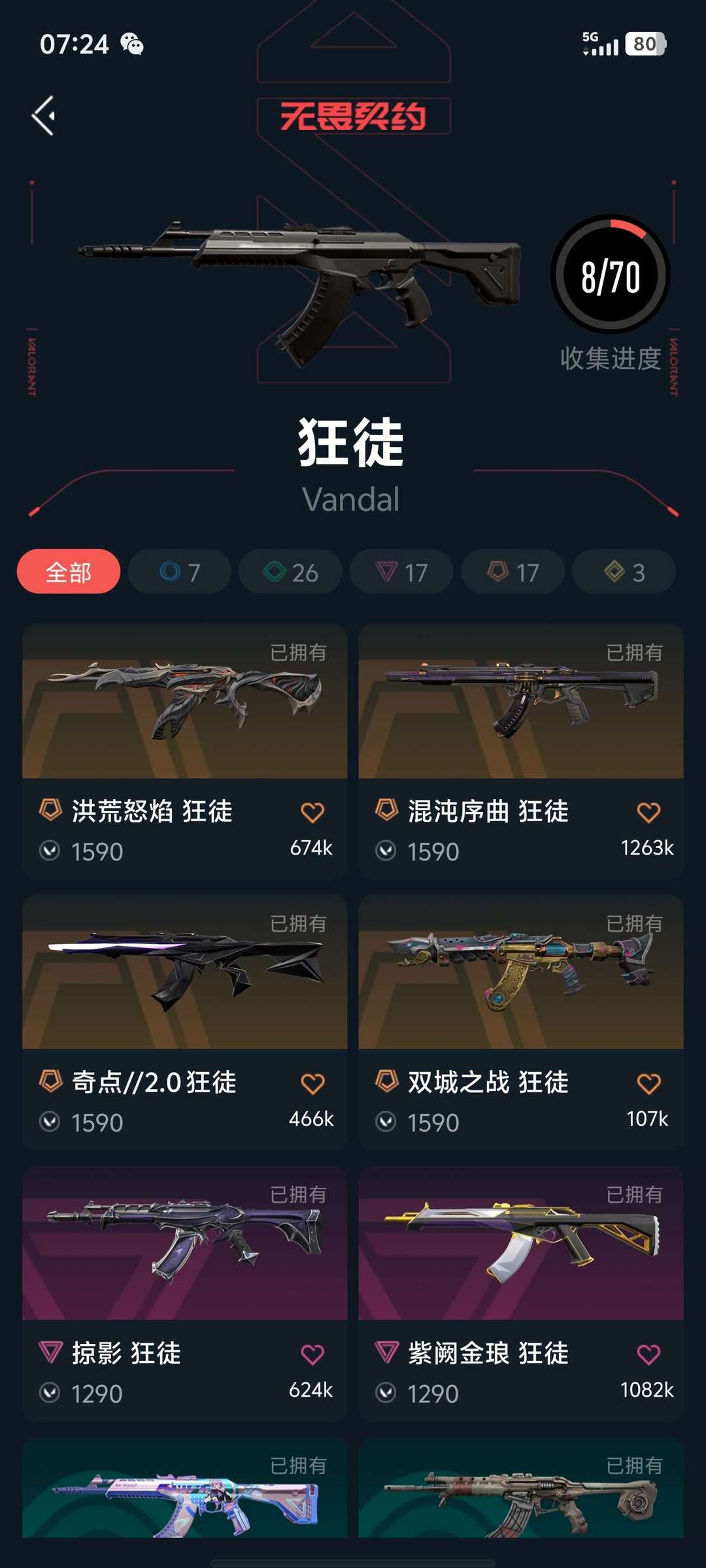This screenshot has width=706, height=1568.
Task: Tap the heart on 掠影 狂徒
Action: pyautogui.click(x=312, y=1354)
